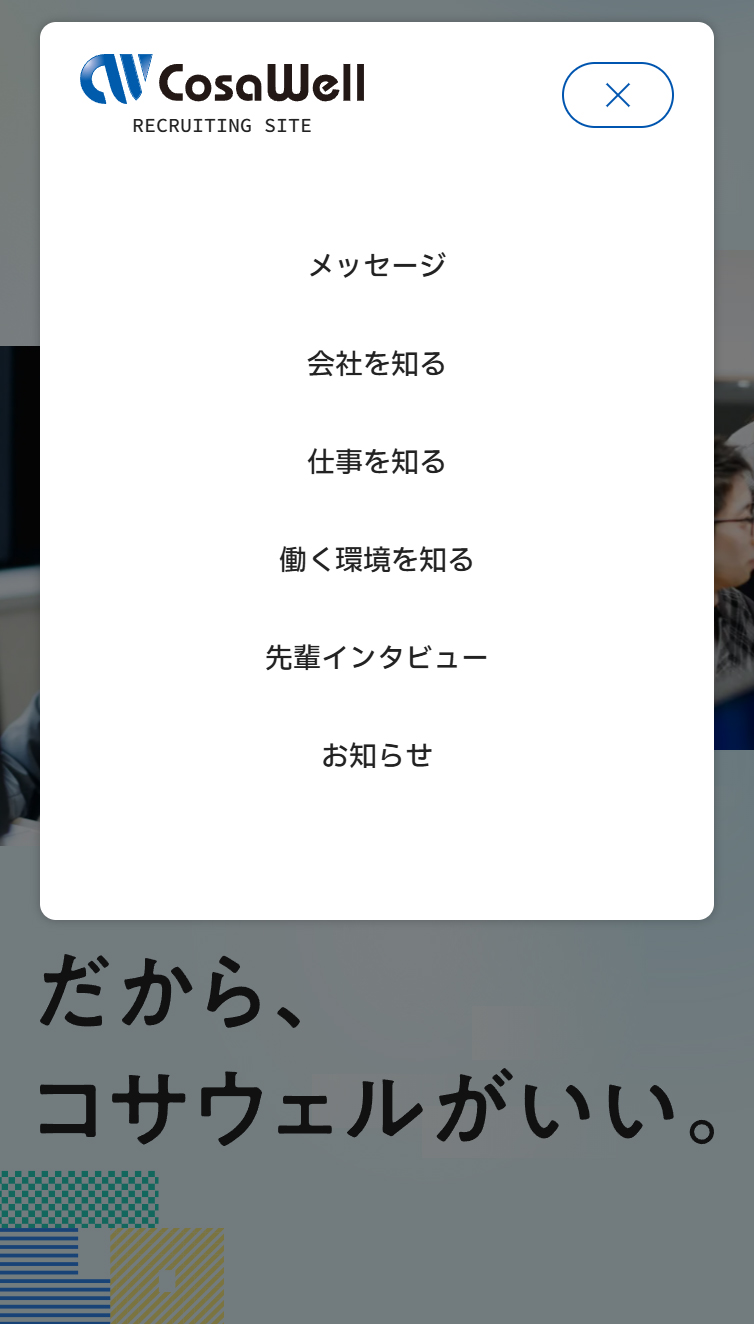Click the RECRUITING SITE label
Viewport: 754px width, 1324px height.
221,126
